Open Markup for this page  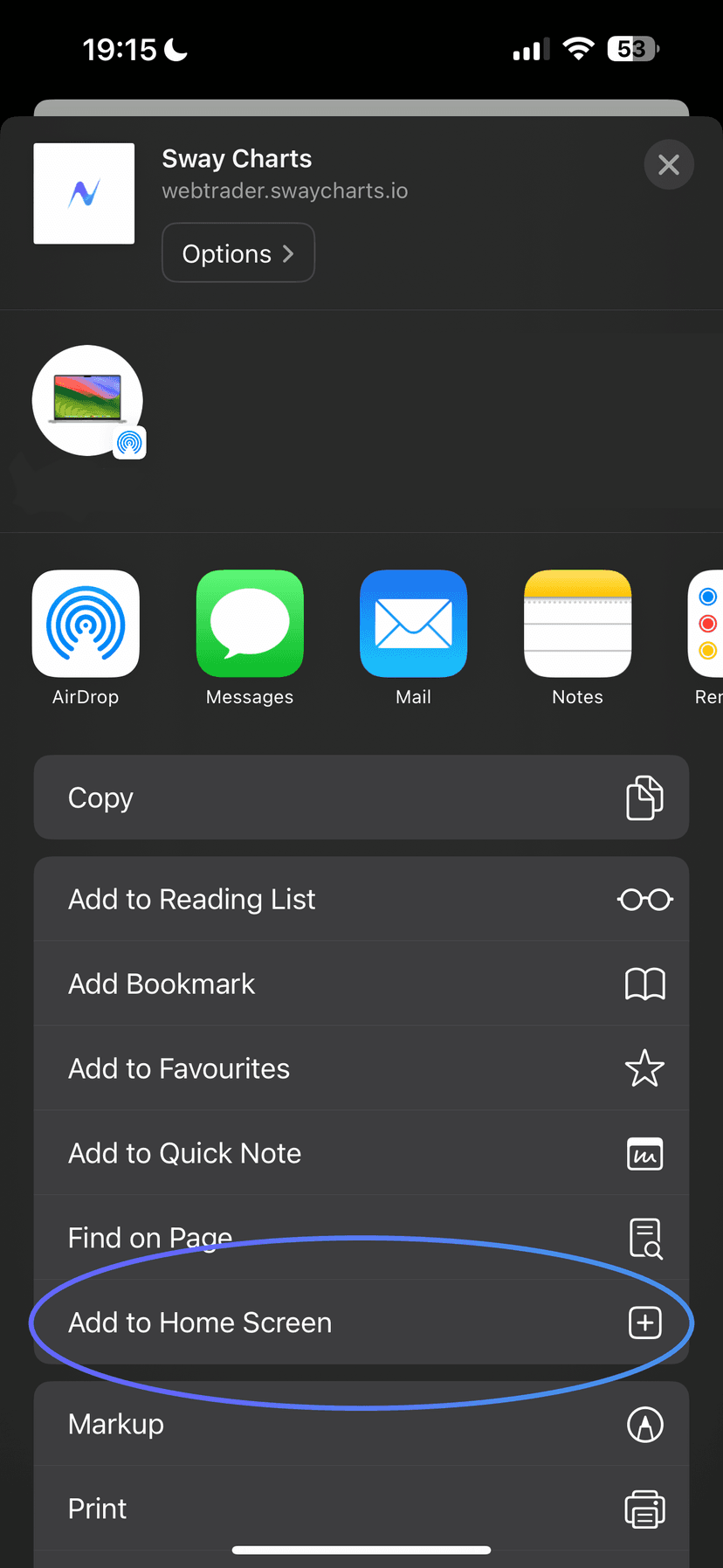[x=361, y=1424]
